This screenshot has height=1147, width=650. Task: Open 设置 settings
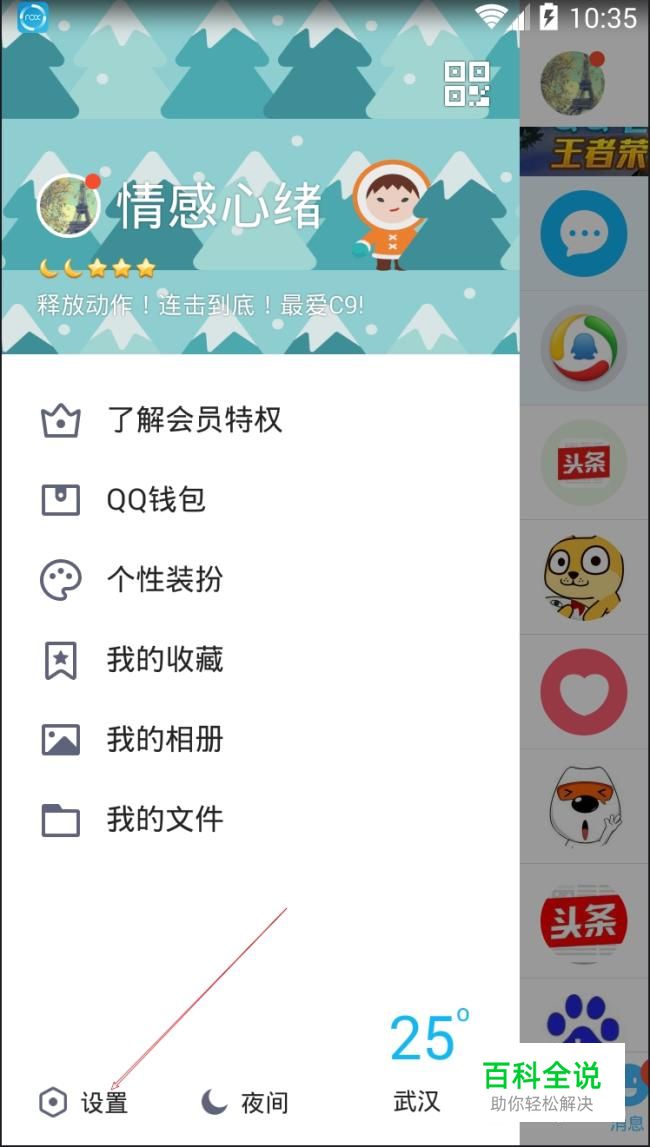[84, 1102]
